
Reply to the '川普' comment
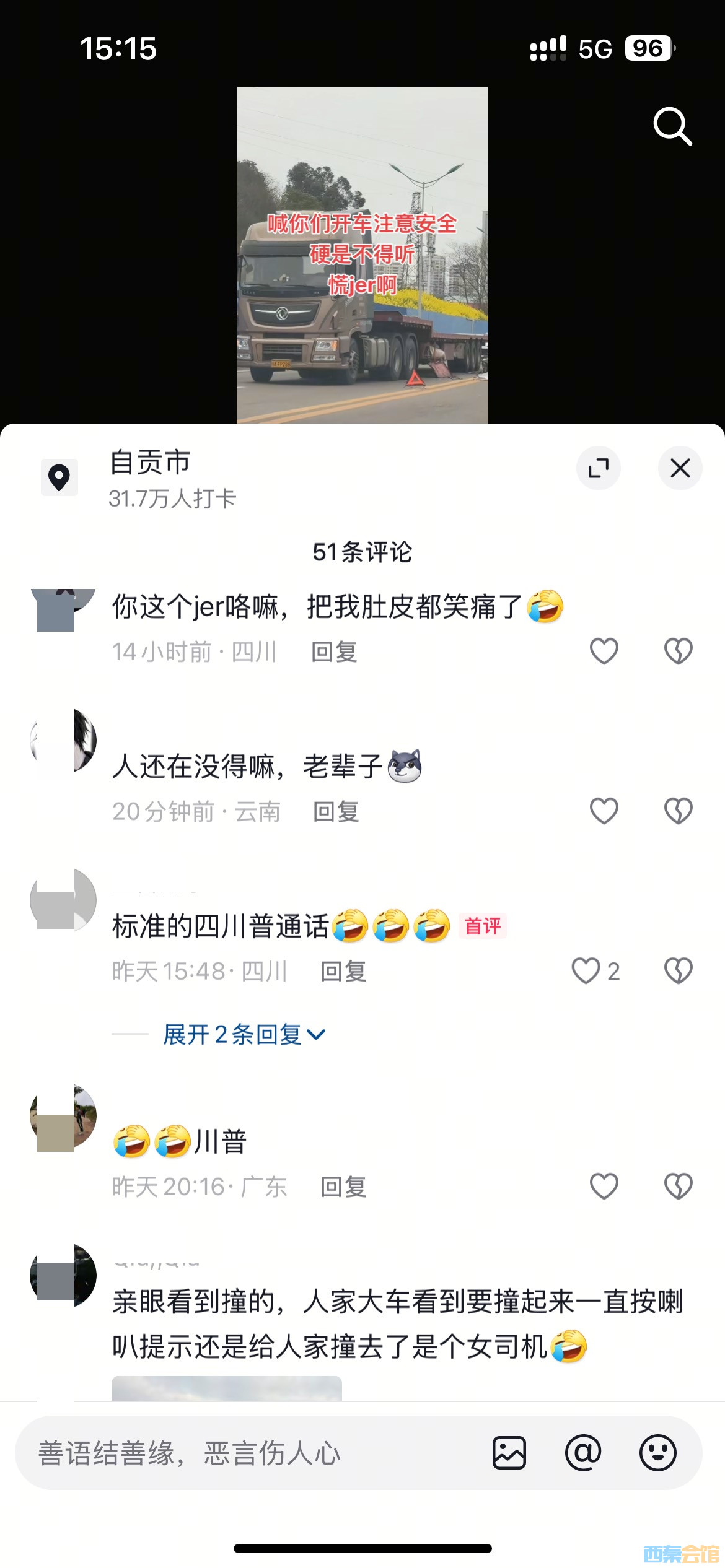click(343, 1187)
